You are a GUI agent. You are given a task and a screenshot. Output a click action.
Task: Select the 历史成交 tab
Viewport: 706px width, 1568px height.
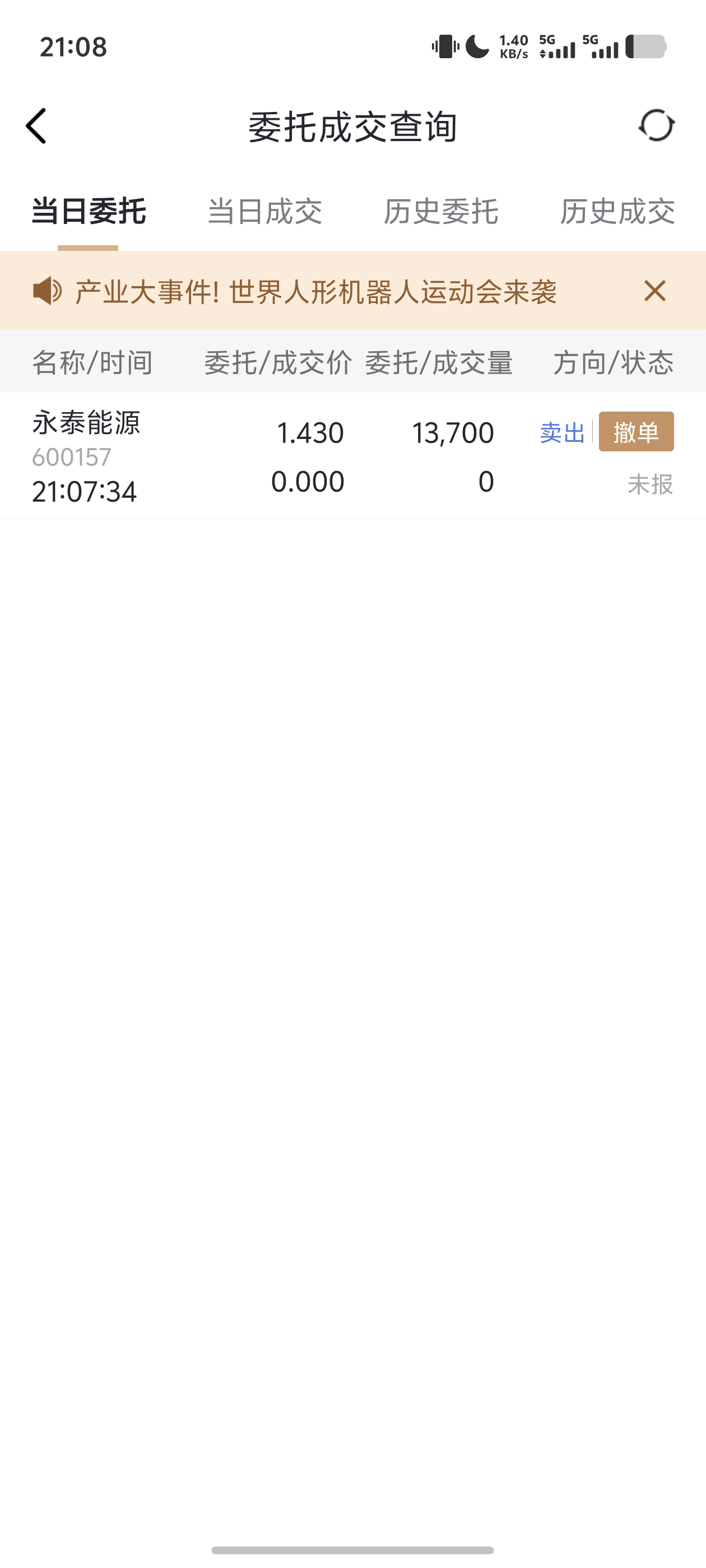(x=617, y=212)
